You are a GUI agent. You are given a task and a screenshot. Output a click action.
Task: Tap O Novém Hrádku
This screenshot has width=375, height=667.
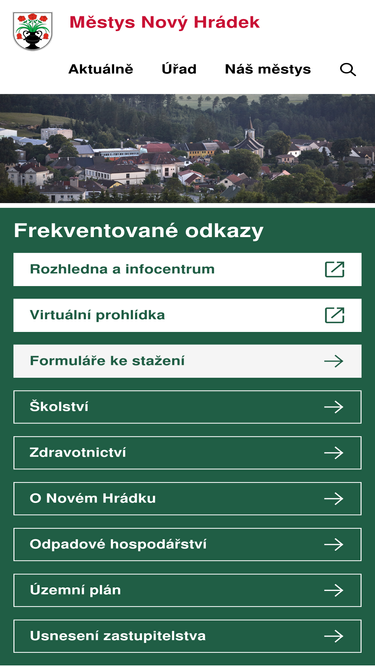pos(188,499)
